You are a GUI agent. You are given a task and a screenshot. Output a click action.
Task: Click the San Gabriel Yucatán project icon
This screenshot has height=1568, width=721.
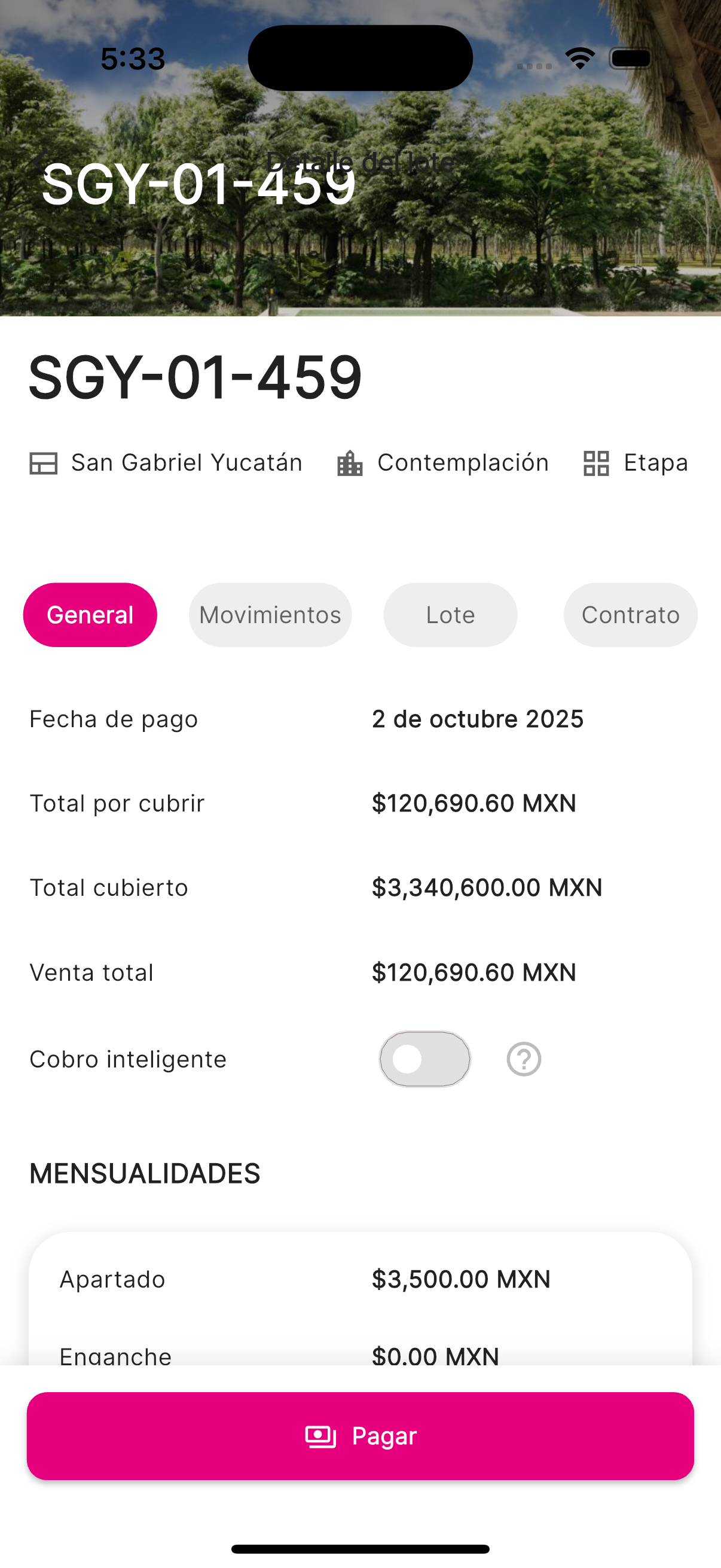pos(42,463)
